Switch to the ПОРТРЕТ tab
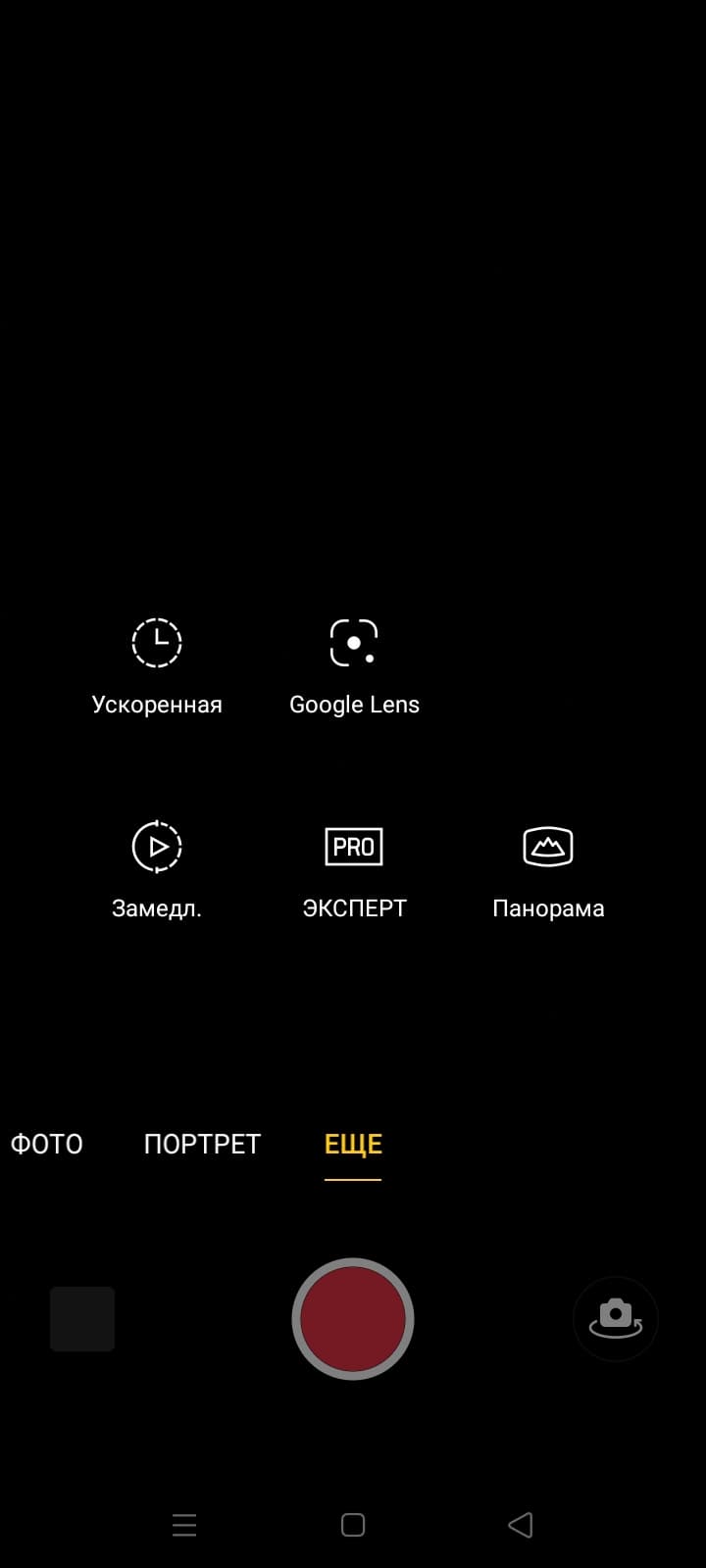The width and height of the screenshot is (706, 1568). click(202, 1144)
